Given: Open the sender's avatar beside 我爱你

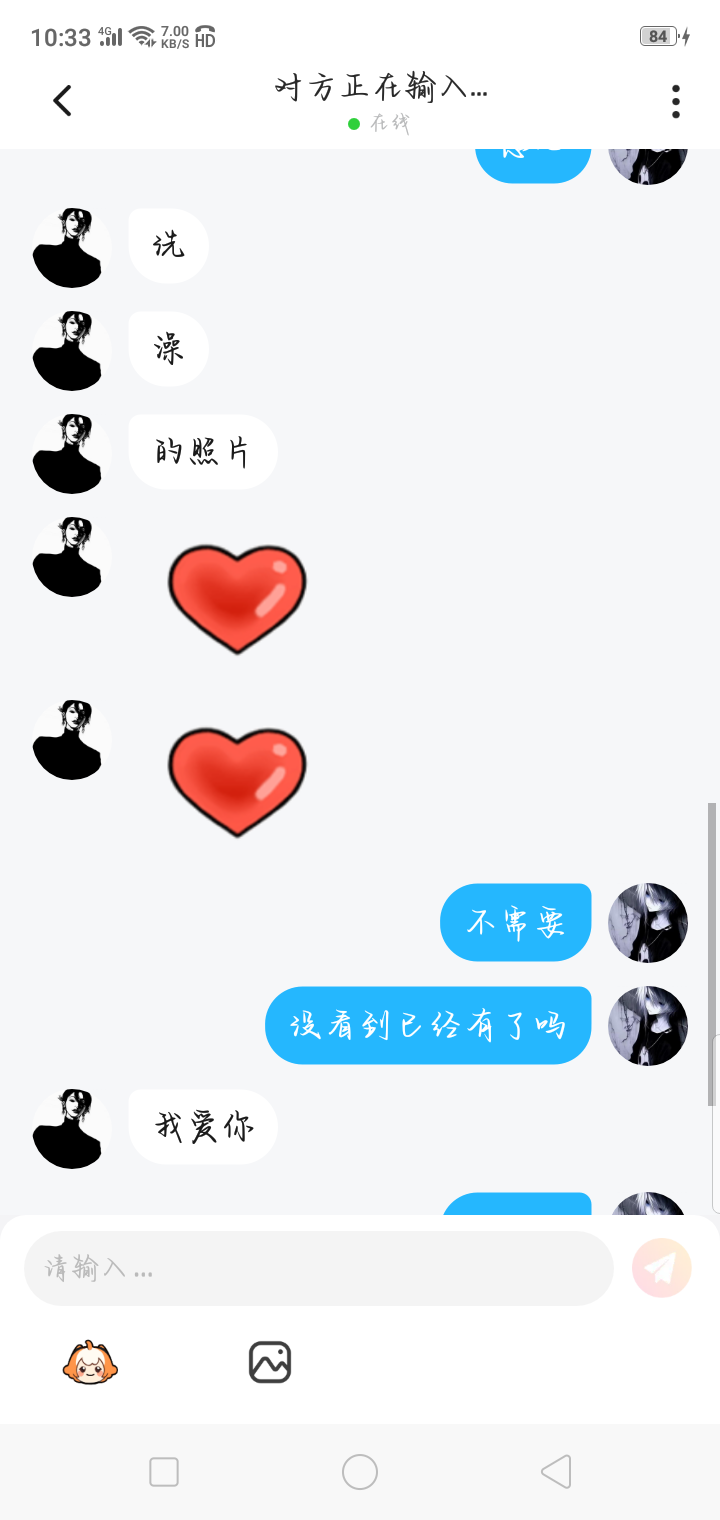Looking at the screenshot, I should coord(71,1128).
